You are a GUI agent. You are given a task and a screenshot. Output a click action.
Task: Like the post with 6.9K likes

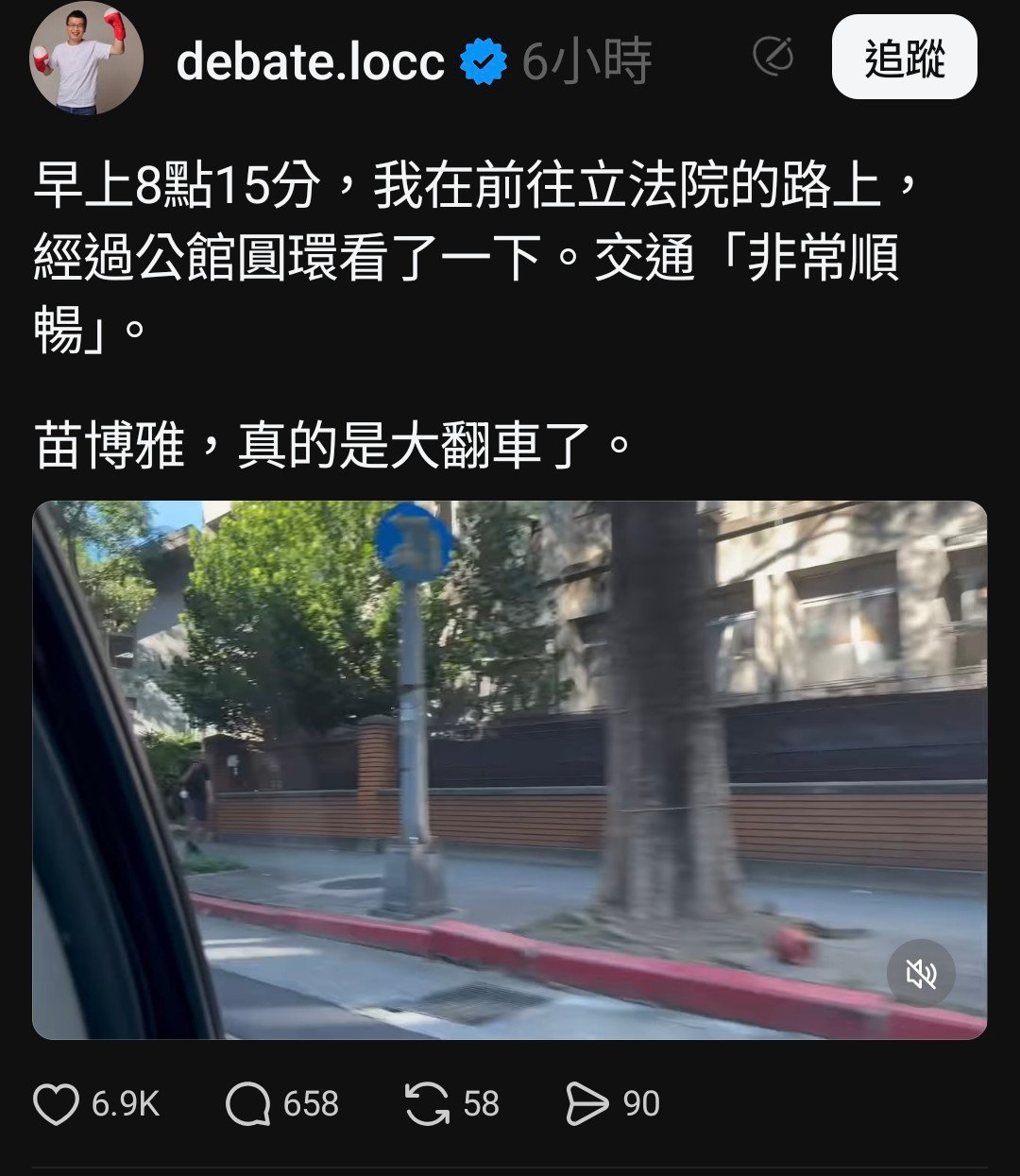[57, 1103]
